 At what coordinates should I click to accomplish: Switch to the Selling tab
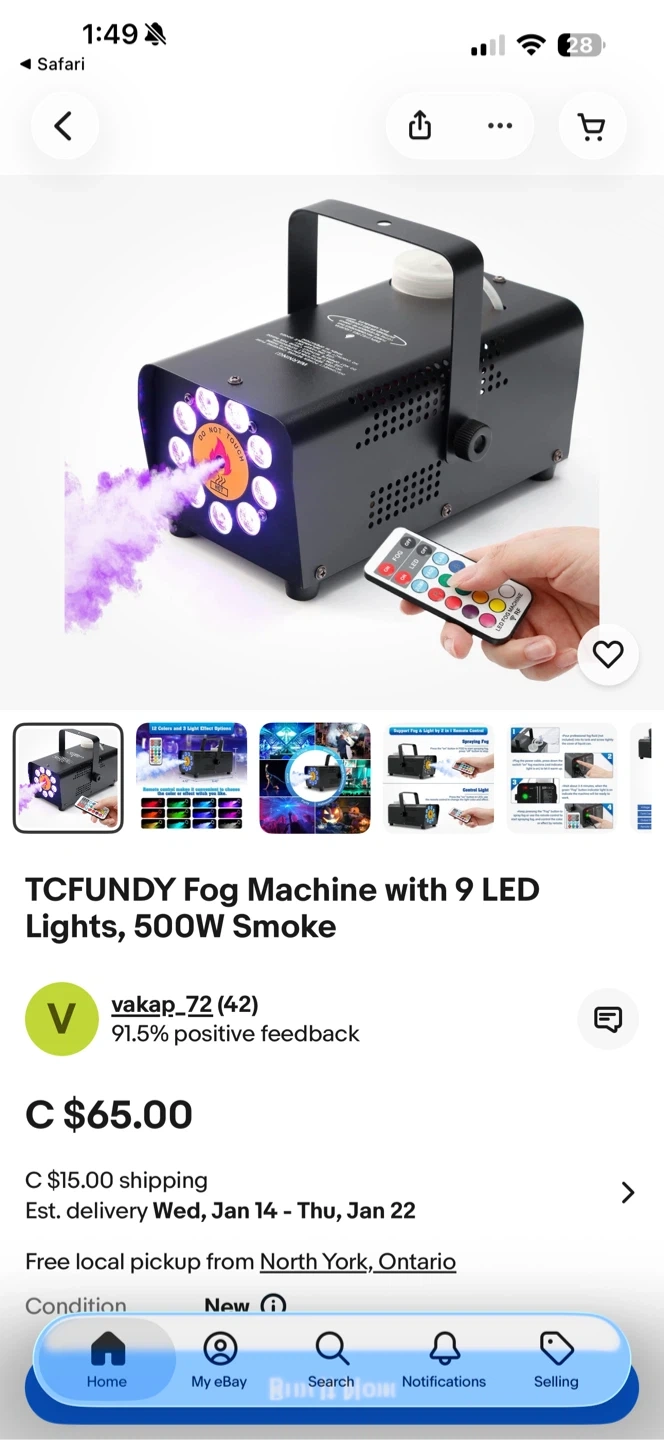coord(556,1361)
